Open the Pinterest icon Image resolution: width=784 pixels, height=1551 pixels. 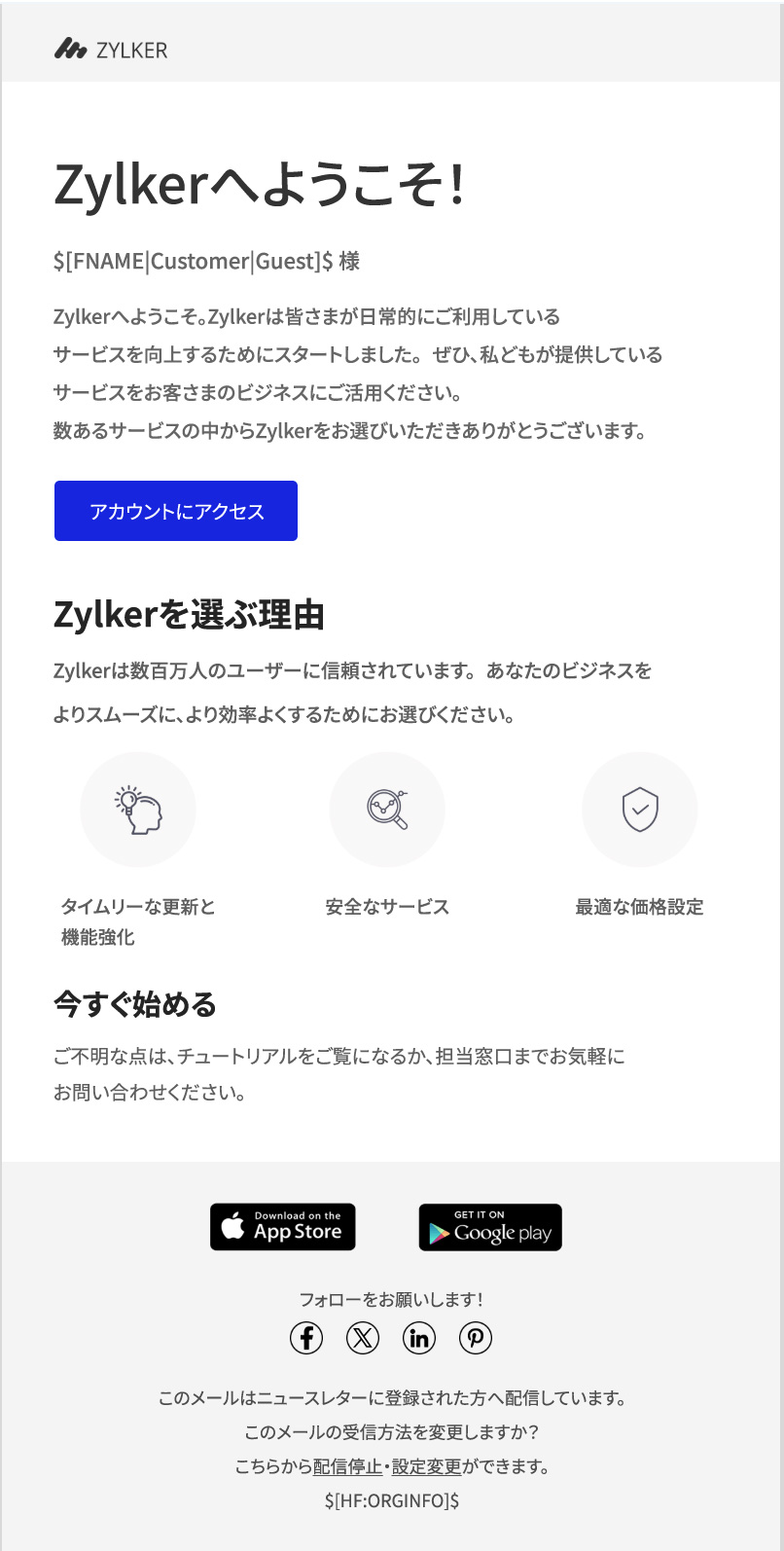pyautogui.click(x=476, y=1338)
